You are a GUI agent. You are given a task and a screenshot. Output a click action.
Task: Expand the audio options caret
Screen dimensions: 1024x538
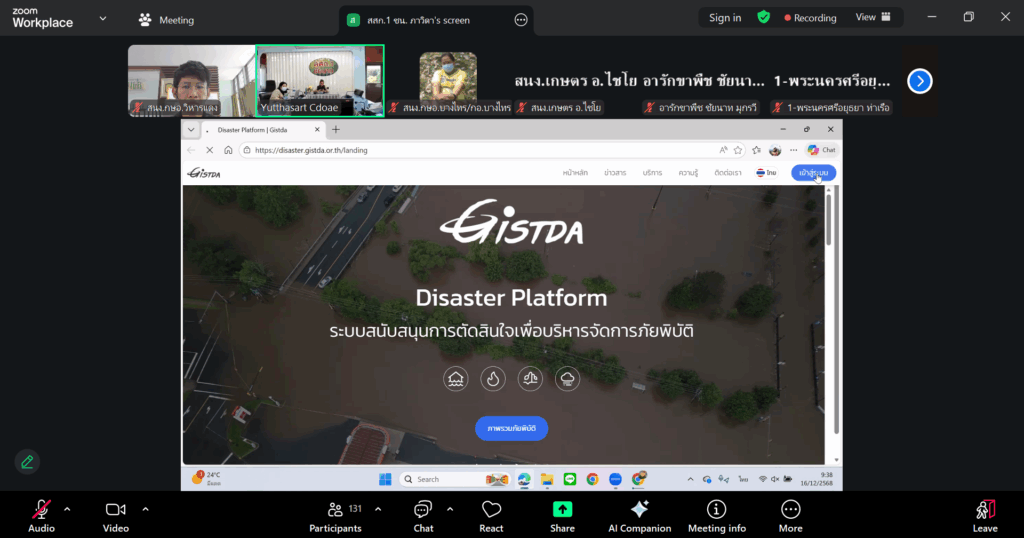[x=67, y=509]
